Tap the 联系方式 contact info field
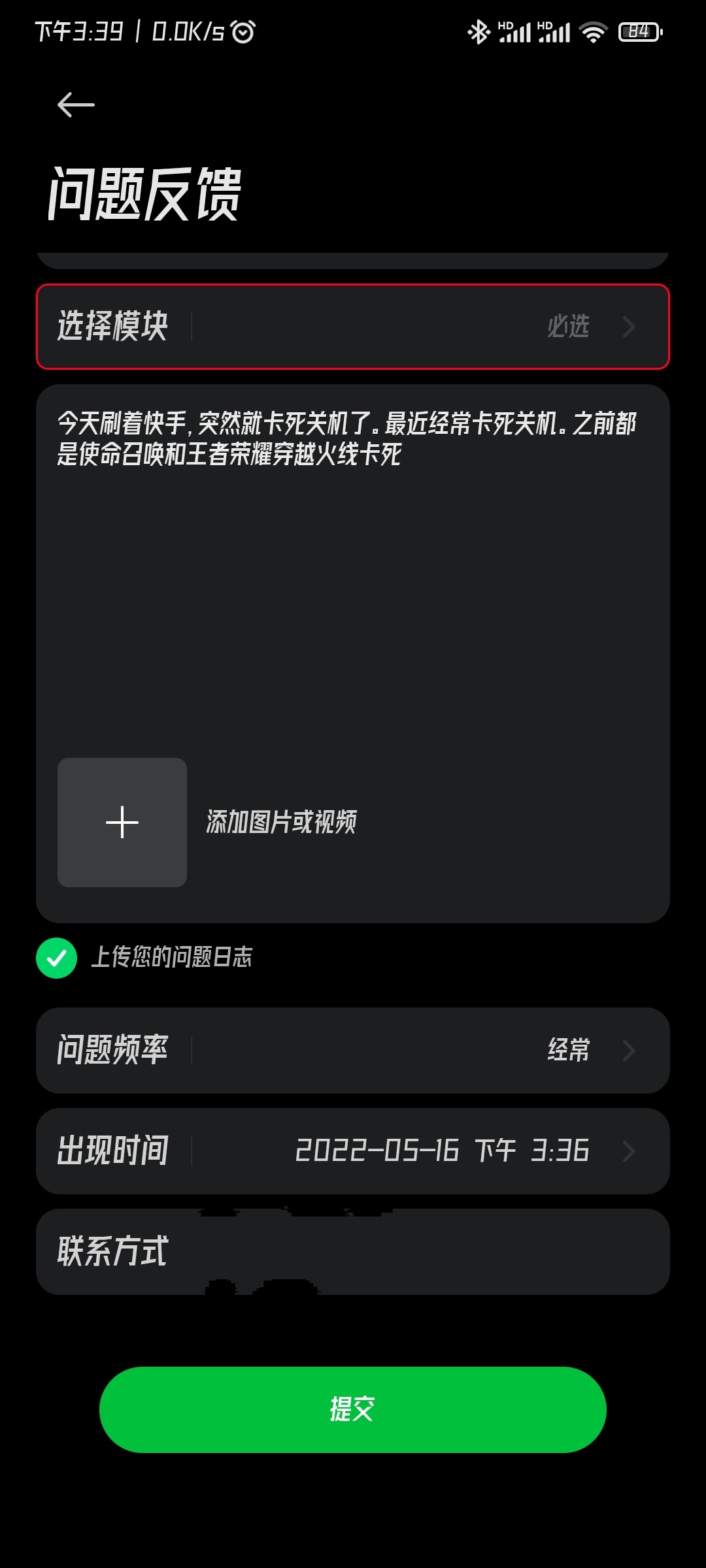706x1568 pixels. click(x=353, y=1251)
